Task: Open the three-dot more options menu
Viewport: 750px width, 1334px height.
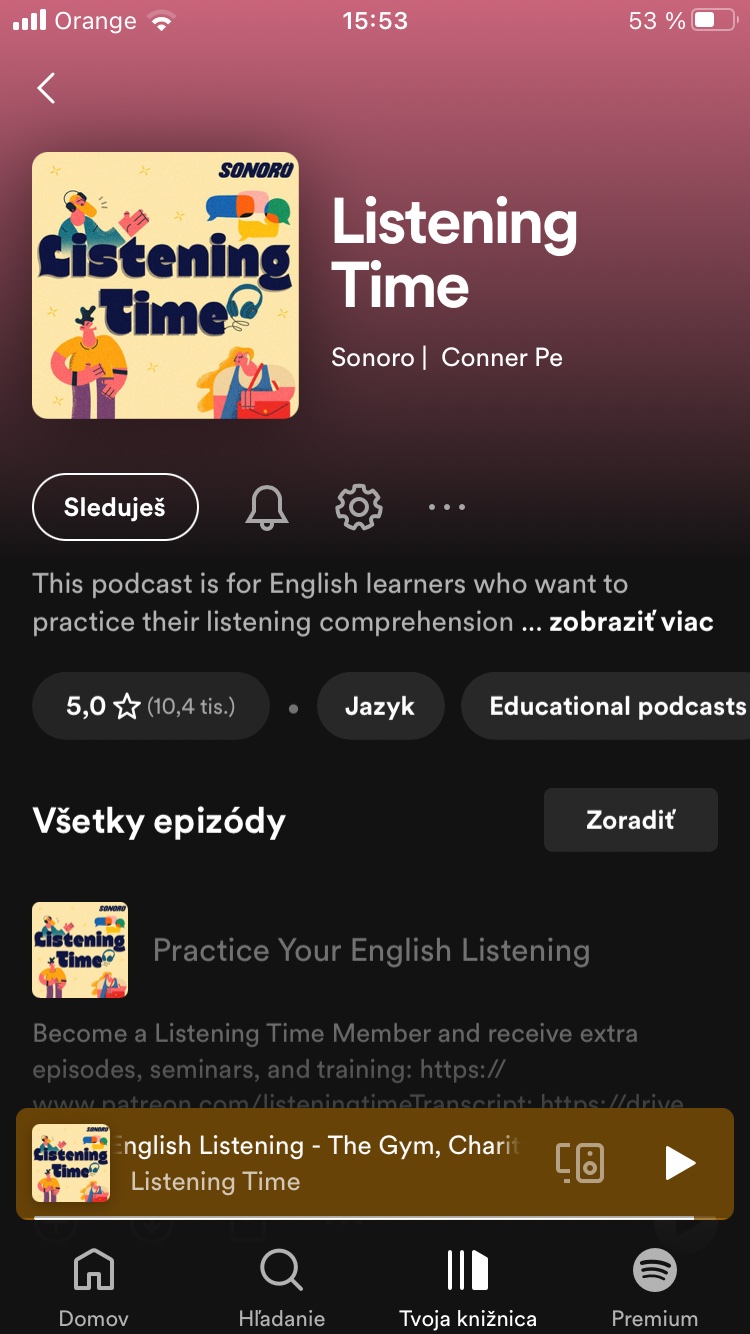Action: pyautogui.click(x=447, y=507)
